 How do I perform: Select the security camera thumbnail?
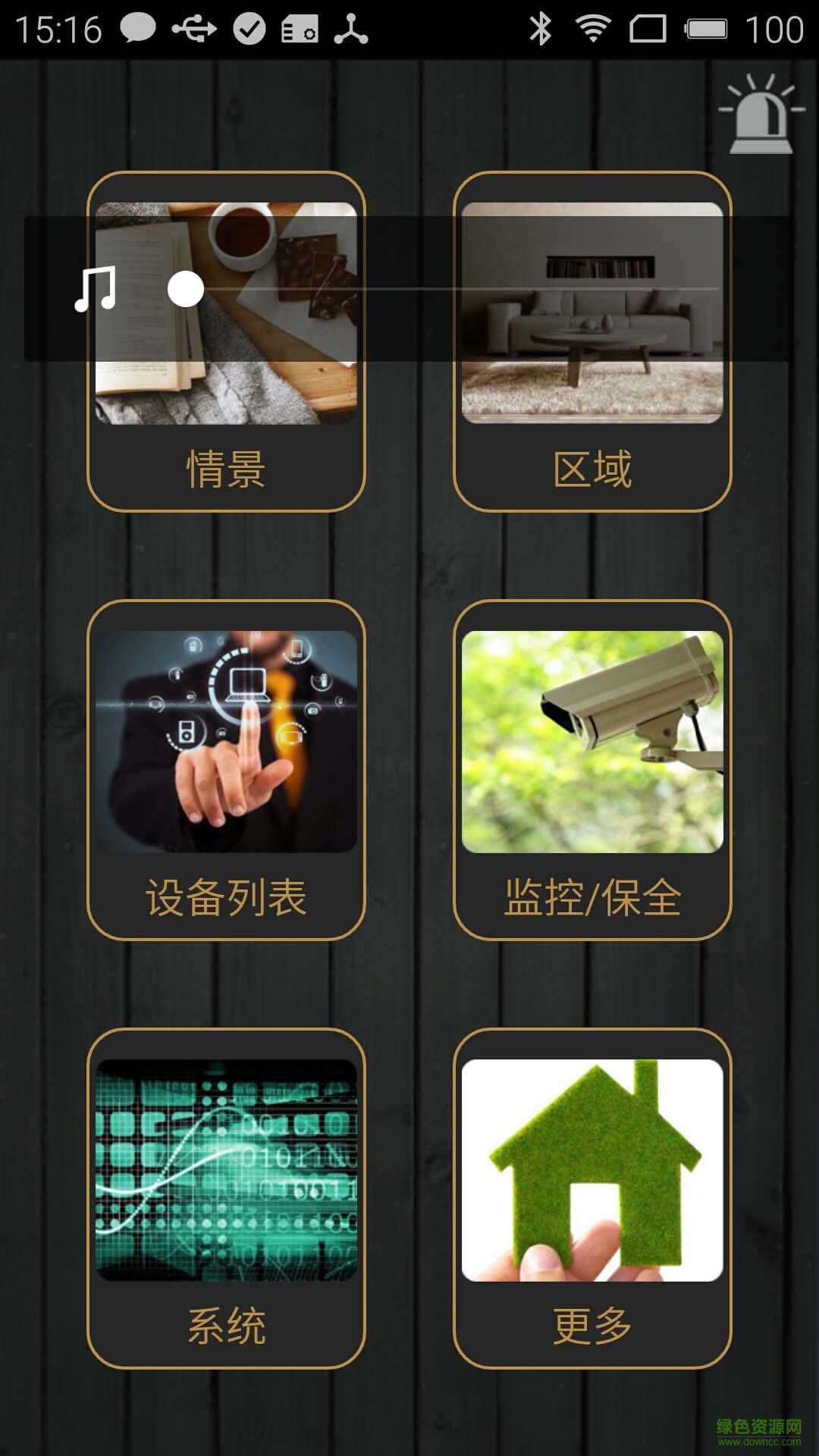(591, 743)
